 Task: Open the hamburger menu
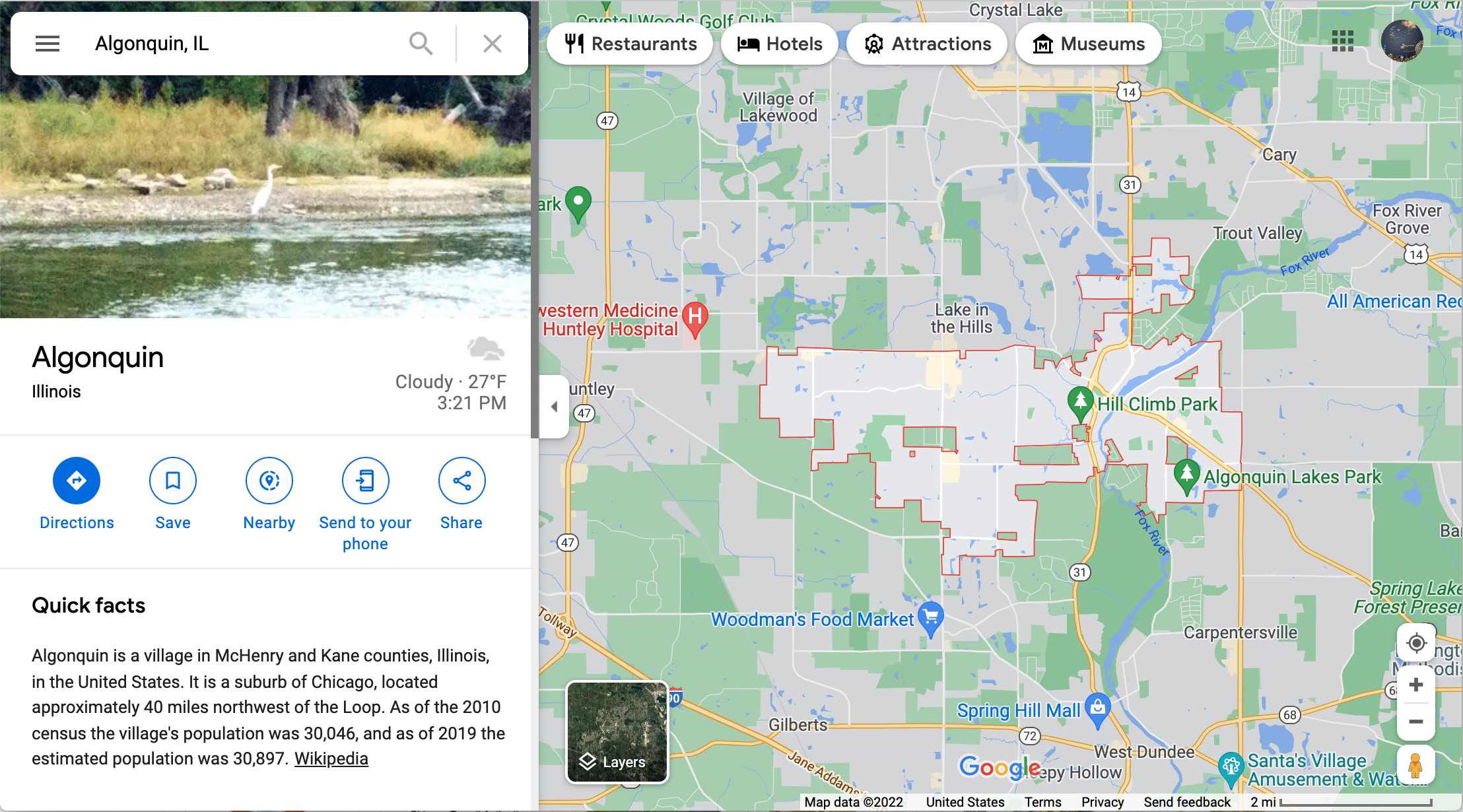(48, 44)
